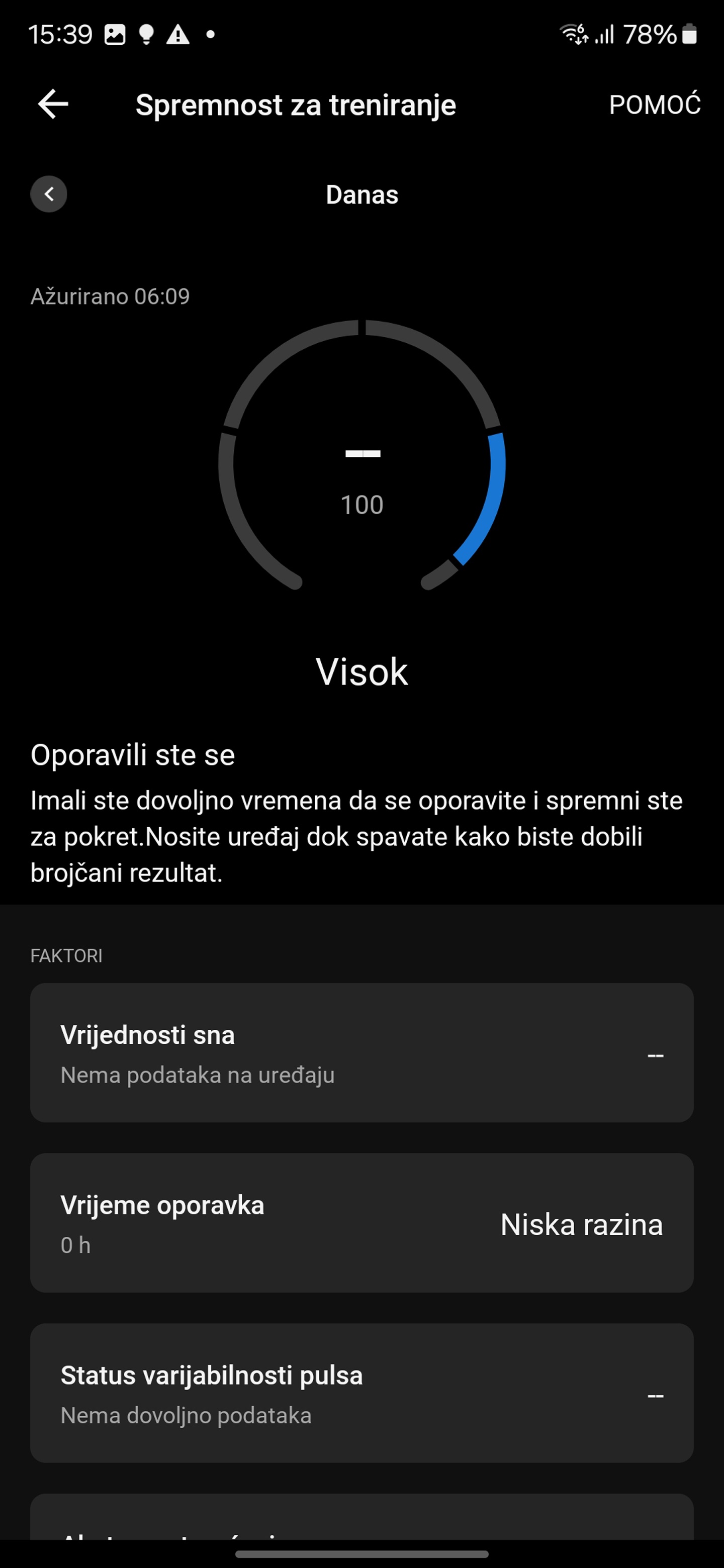Show the previous day before Danas
Viewport: 724px width, 1568px height.
49,194
